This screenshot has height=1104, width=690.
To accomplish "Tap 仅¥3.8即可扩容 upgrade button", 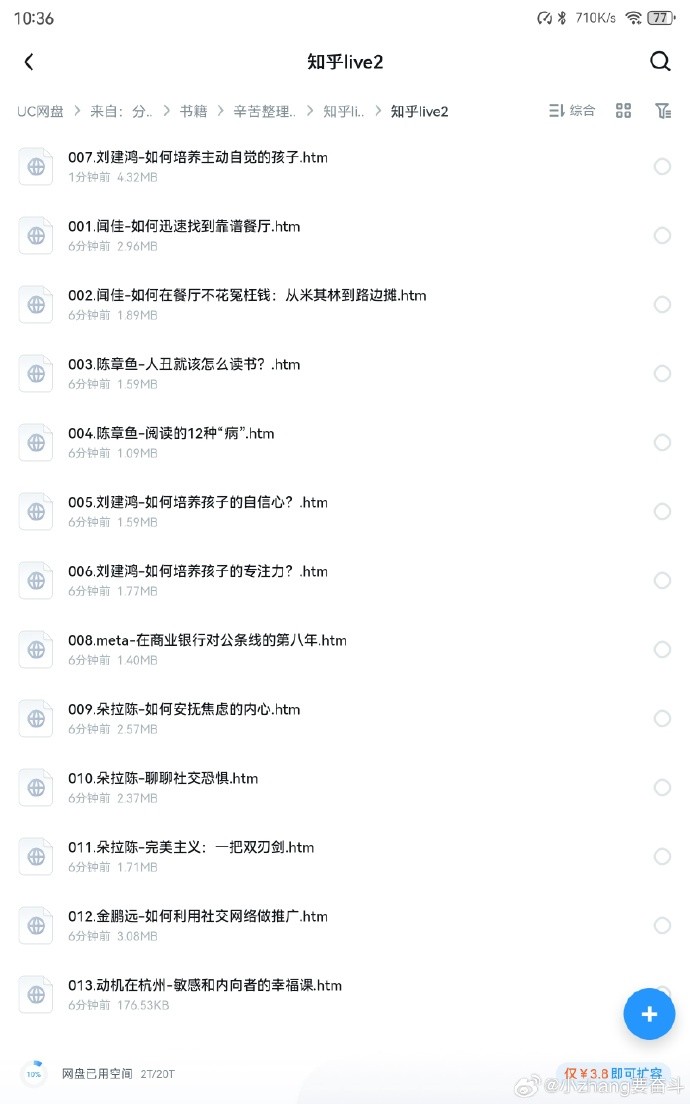I will 613,1073.
